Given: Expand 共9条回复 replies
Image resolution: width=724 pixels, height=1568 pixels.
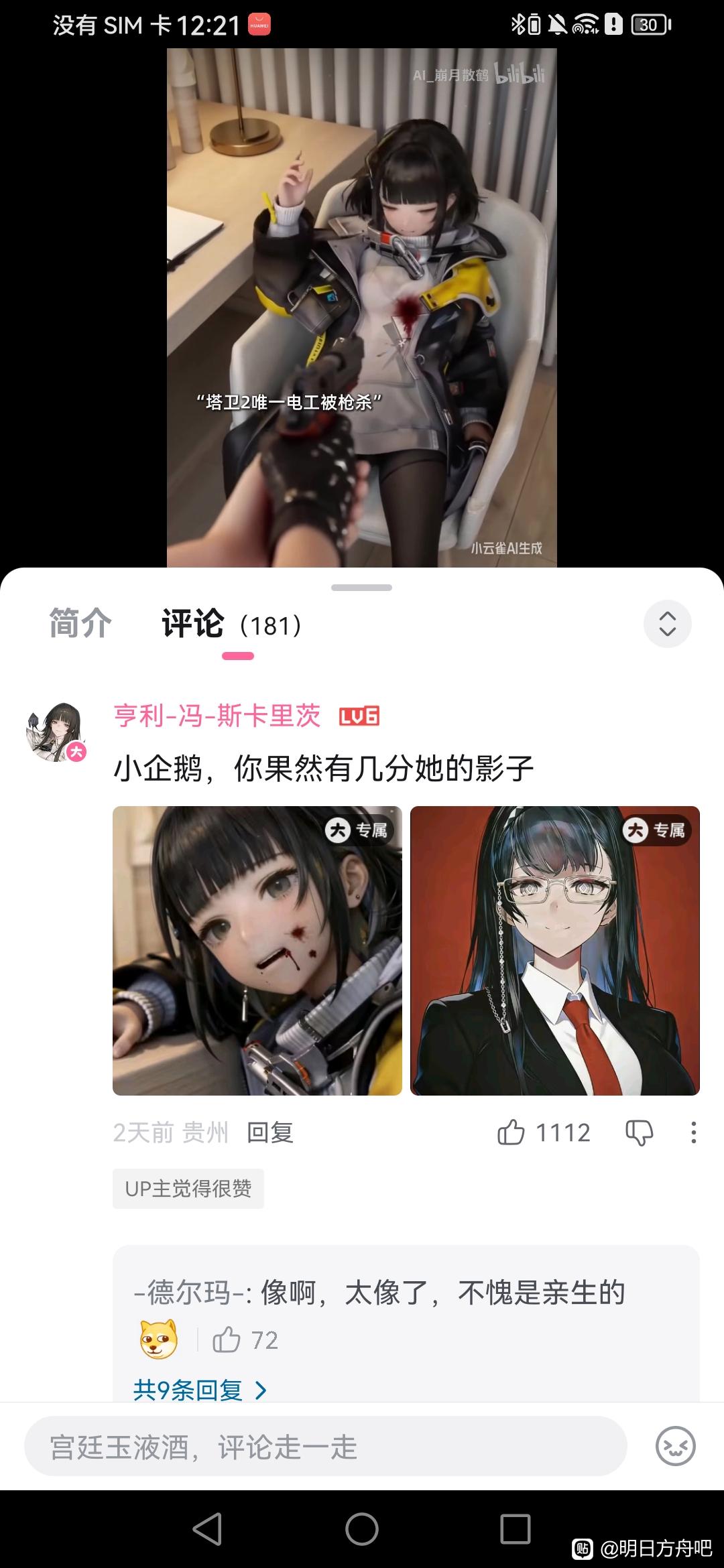Looking at the screenshot, I should coord(200,1390).
